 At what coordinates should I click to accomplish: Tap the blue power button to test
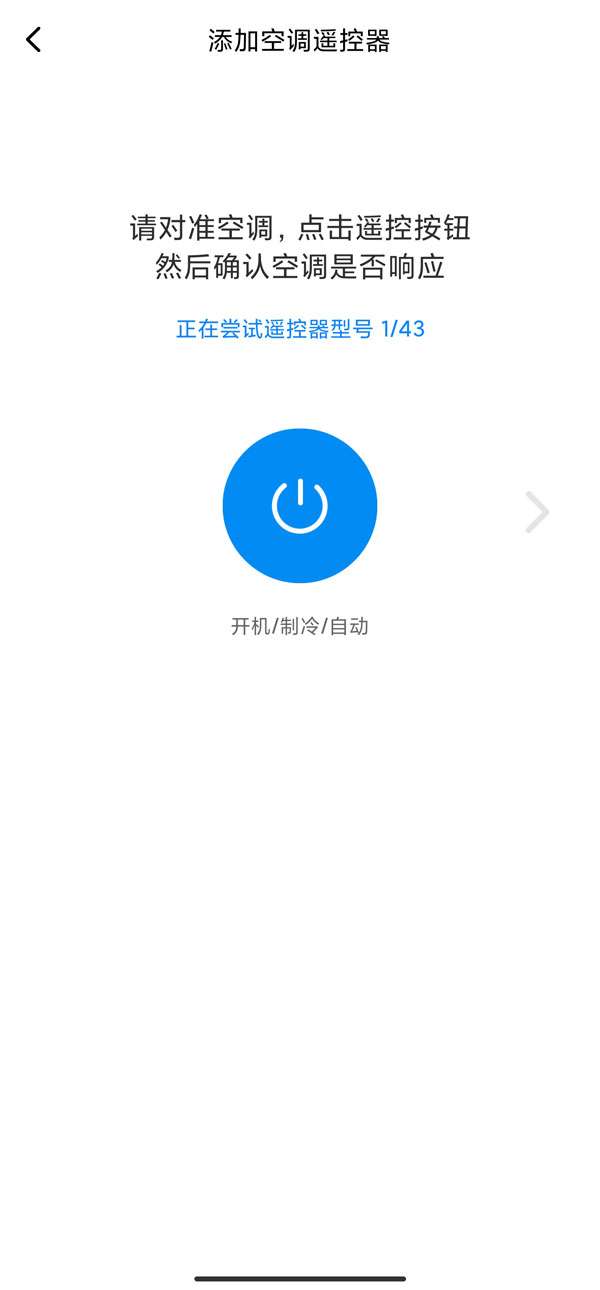tap(300, 506)
